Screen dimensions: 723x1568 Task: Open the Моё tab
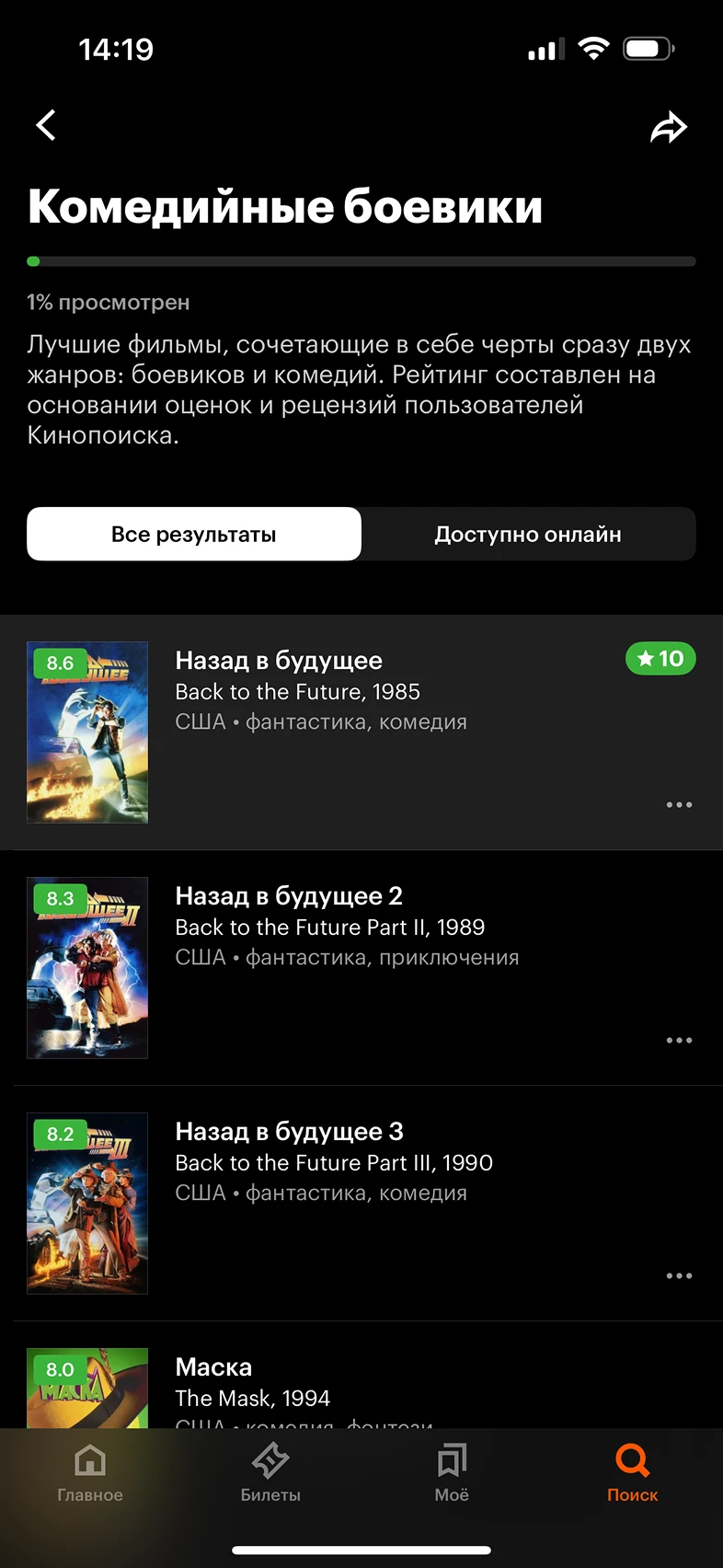click(452, 1472)
